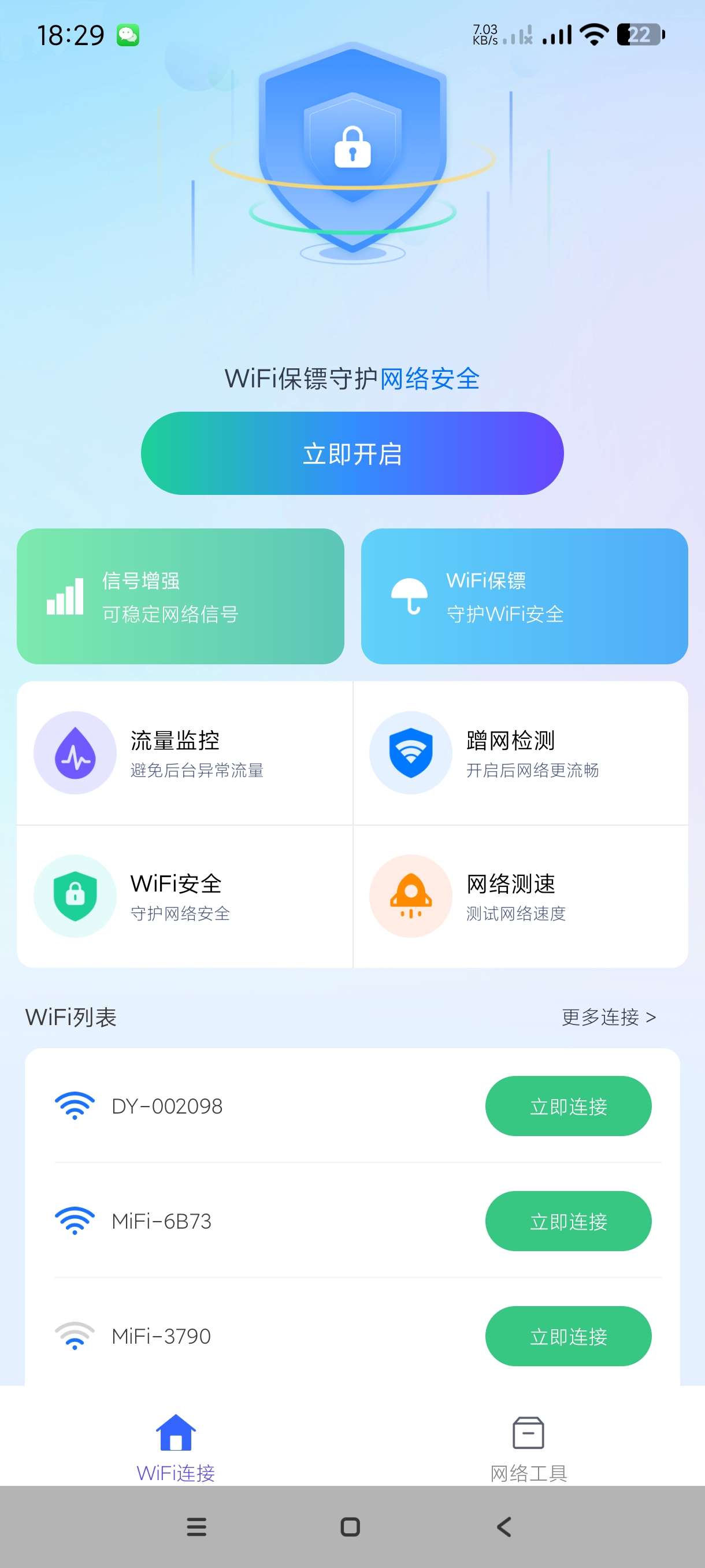Viewport: 705px width, 1568px height.
Task: Select 蹭网检测 detection tool
Action: click(521, 753)
